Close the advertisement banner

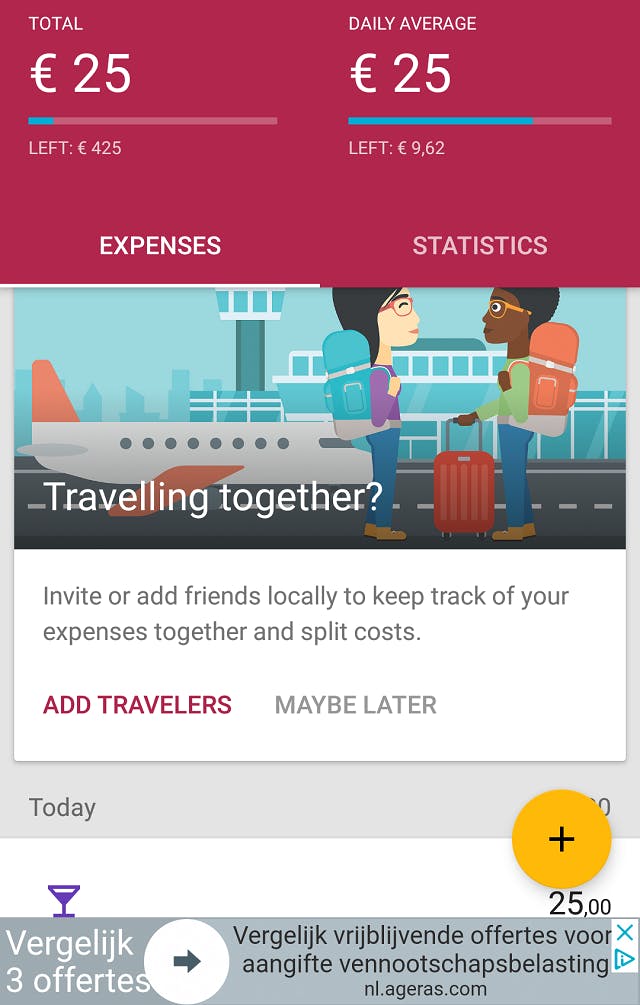coord(625,932)
